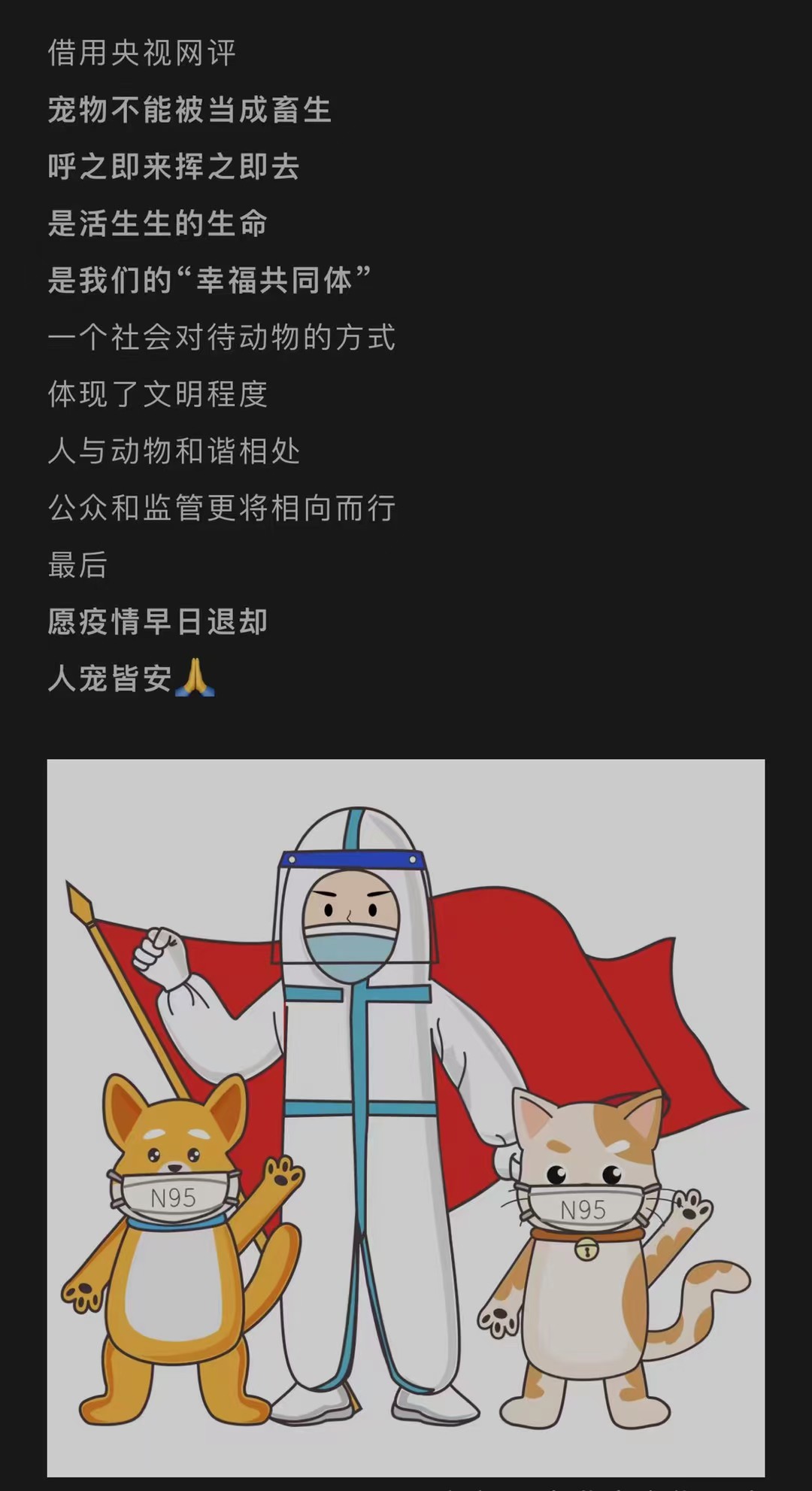Open the medic with pets illustration
Screen dimensions: 812x1491
406,1117
